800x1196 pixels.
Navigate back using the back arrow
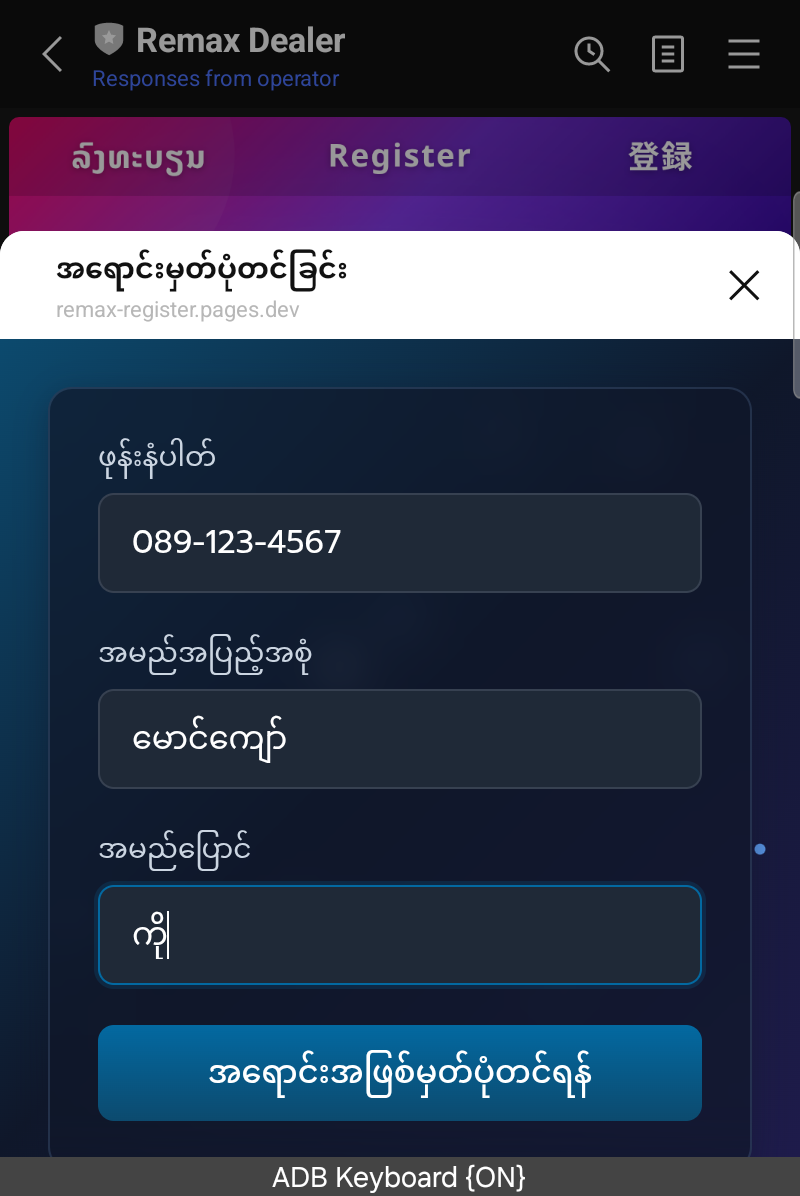pos(51,54)
